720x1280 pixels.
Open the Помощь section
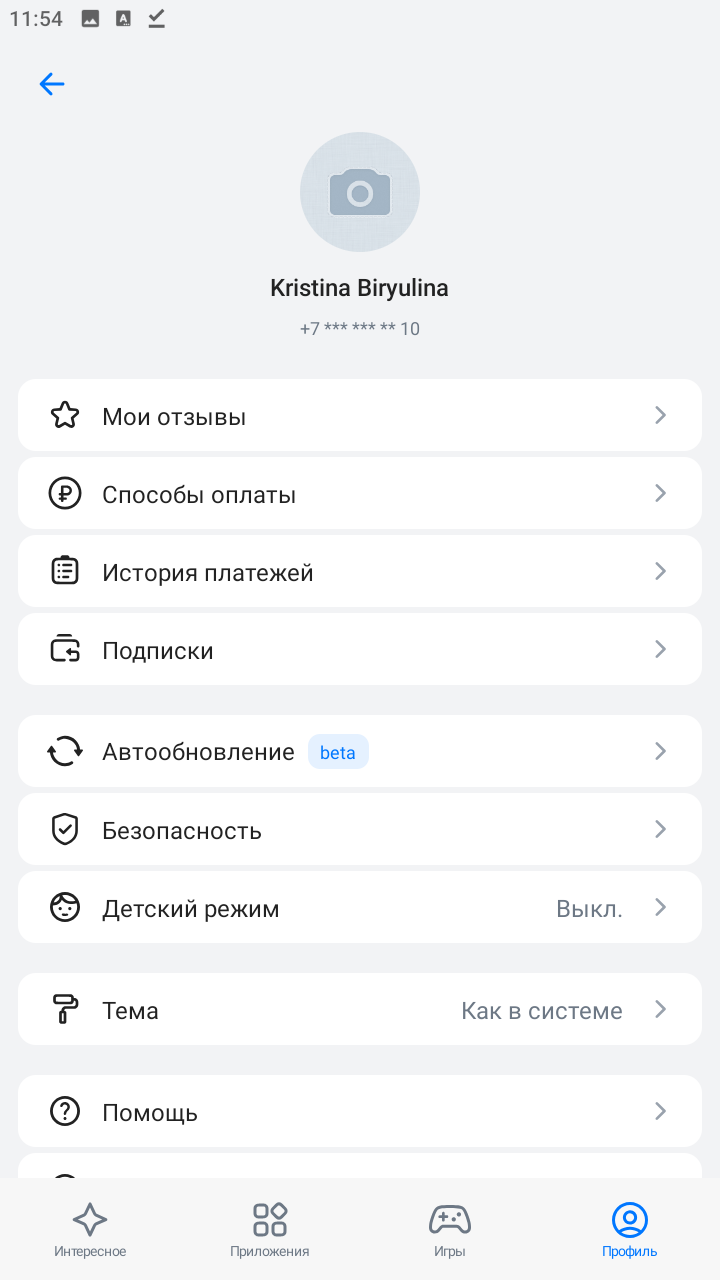(x=360, y=1111)
